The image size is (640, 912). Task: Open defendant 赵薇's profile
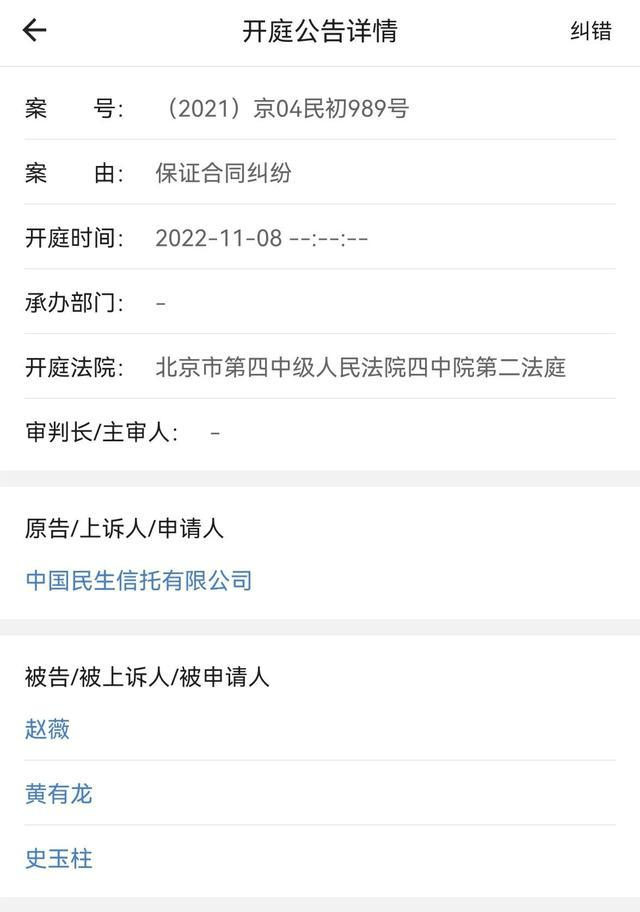47,729
